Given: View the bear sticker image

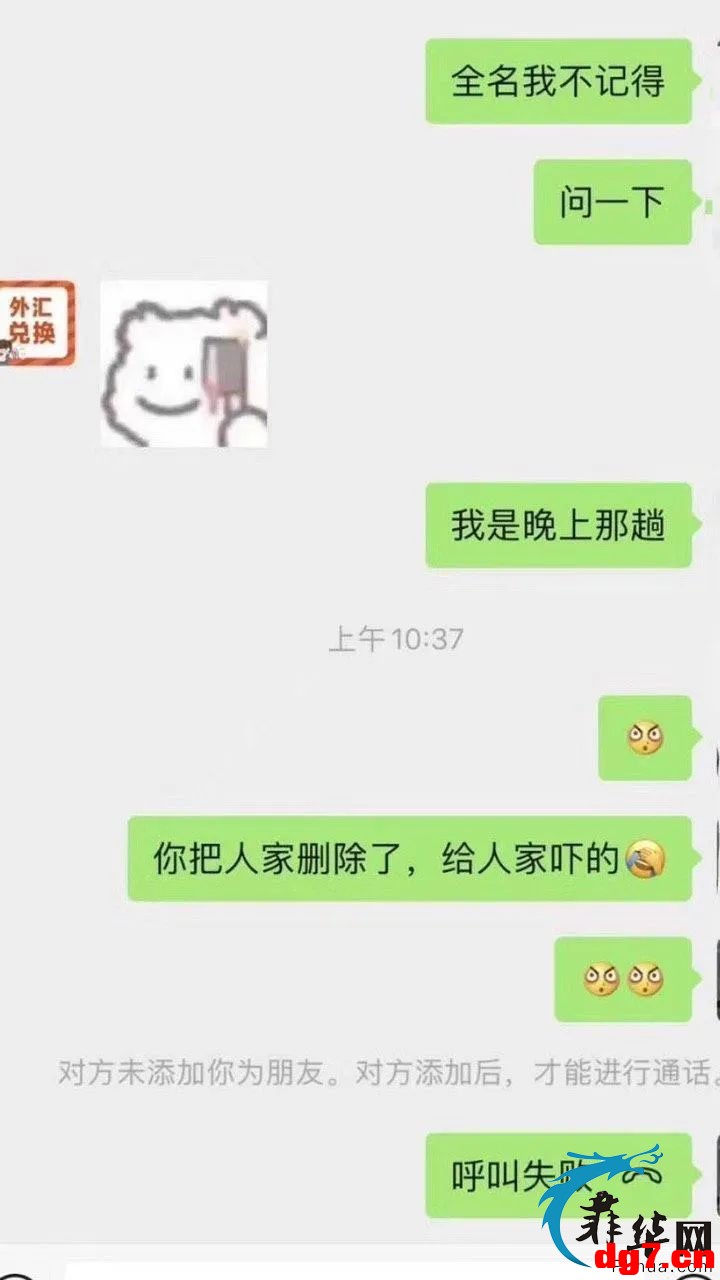Looking at the screenshot, I should pyautogui.click(x=184, y=364).
